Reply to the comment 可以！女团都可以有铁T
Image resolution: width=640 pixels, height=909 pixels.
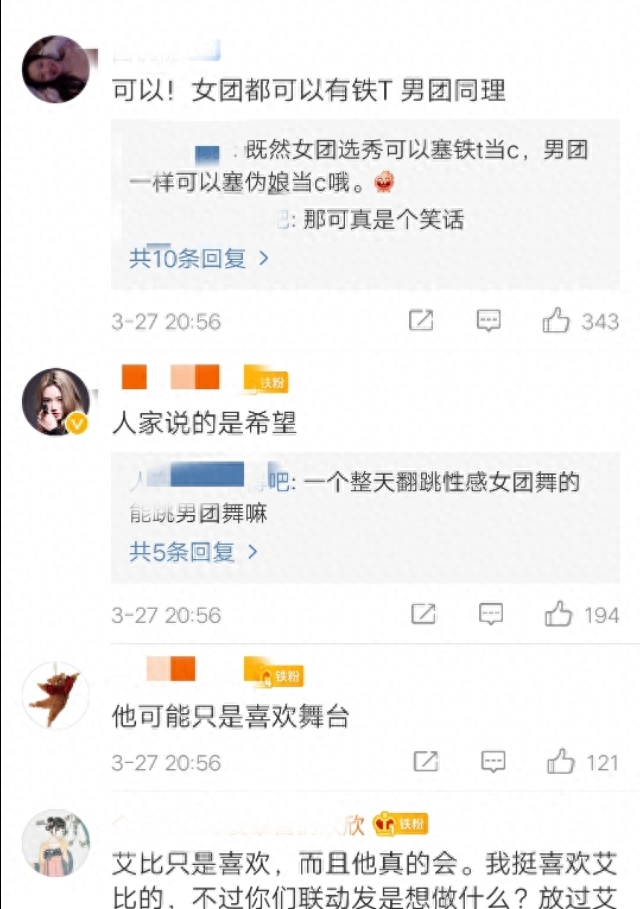tap(489, 321)
